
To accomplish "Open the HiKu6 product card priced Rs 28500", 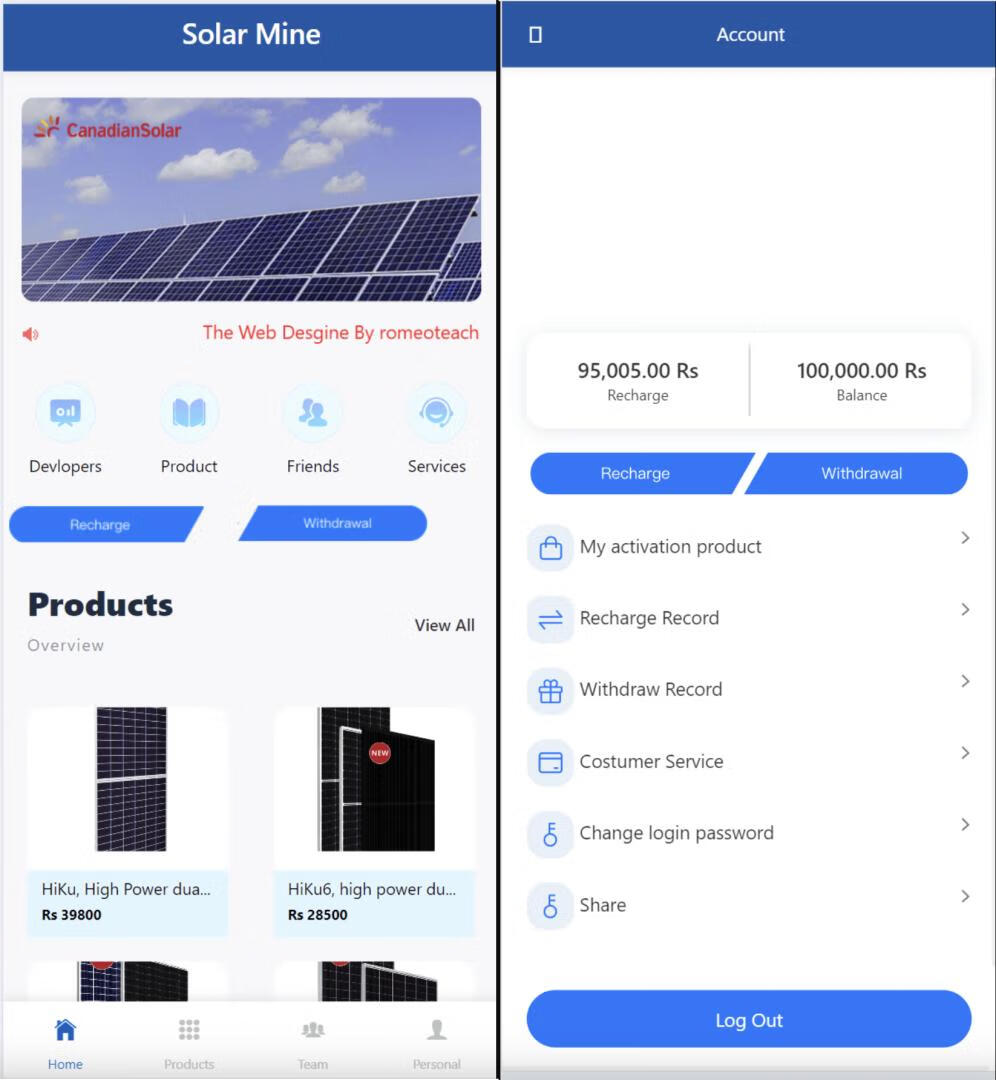I will point(374,822).
